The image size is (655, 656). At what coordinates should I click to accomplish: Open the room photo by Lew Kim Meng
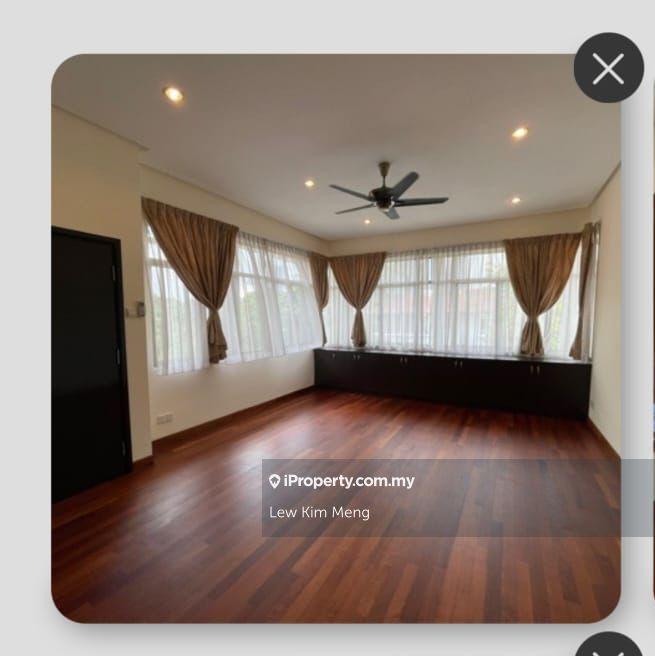[335, 300]
